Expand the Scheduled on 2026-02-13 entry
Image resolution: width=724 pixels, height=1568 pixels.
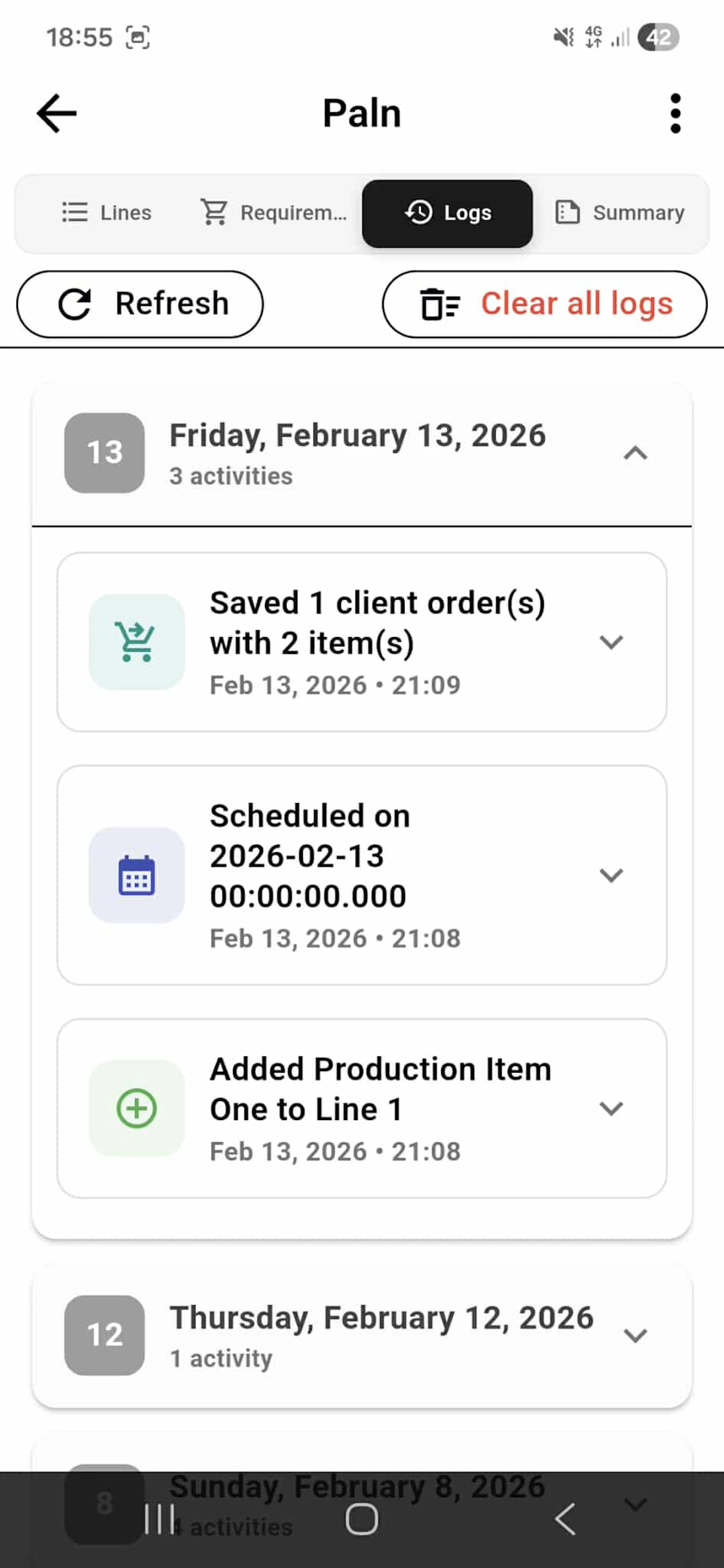611,875
